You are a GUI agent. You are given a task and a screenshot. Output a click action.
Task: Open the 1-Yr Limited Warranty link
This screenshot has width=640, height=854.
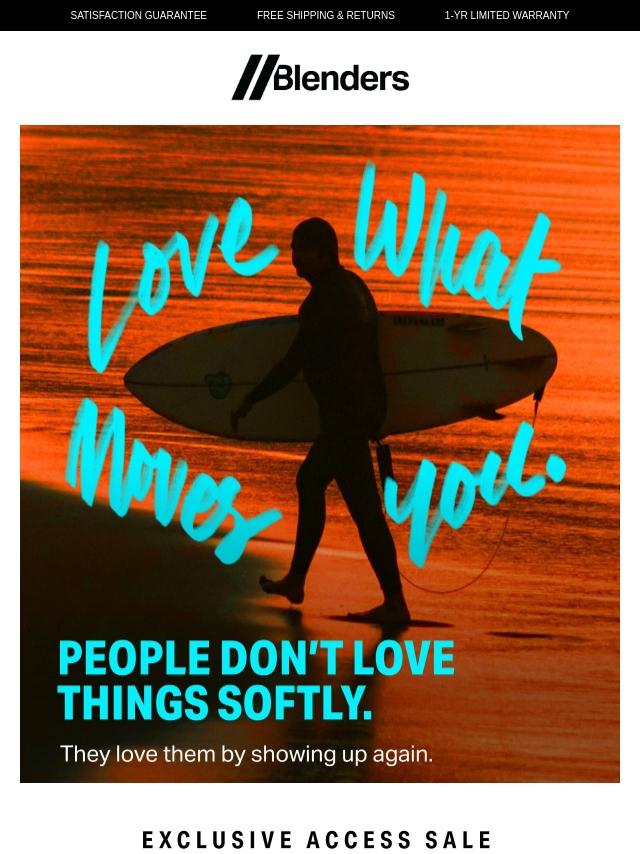tap(507, 16)
